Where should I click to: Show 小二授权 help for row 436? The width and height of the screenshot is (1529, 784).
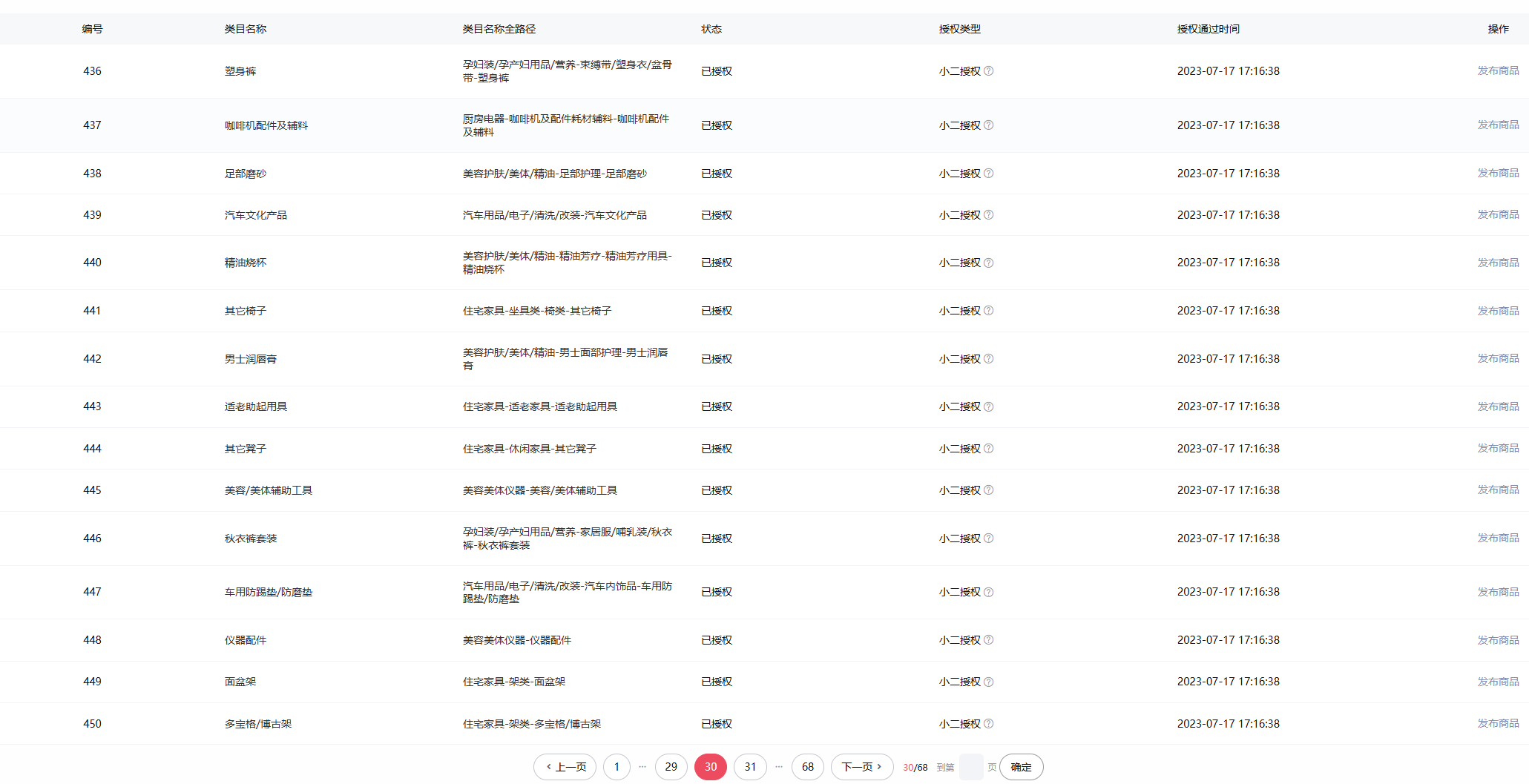(x=988, y=71)
